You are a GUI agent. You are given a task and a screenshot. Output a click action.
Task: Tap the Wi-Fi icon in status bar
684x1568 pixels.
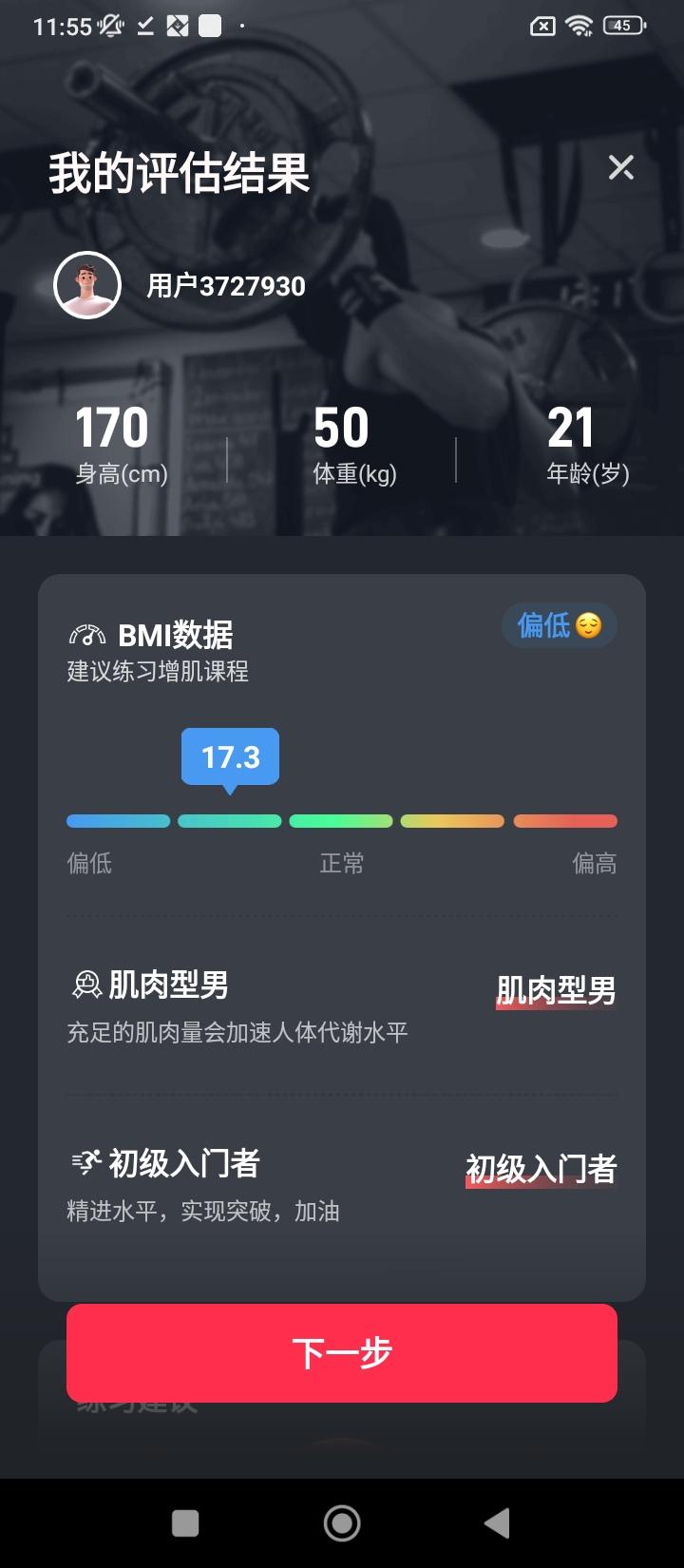point(580,26)
